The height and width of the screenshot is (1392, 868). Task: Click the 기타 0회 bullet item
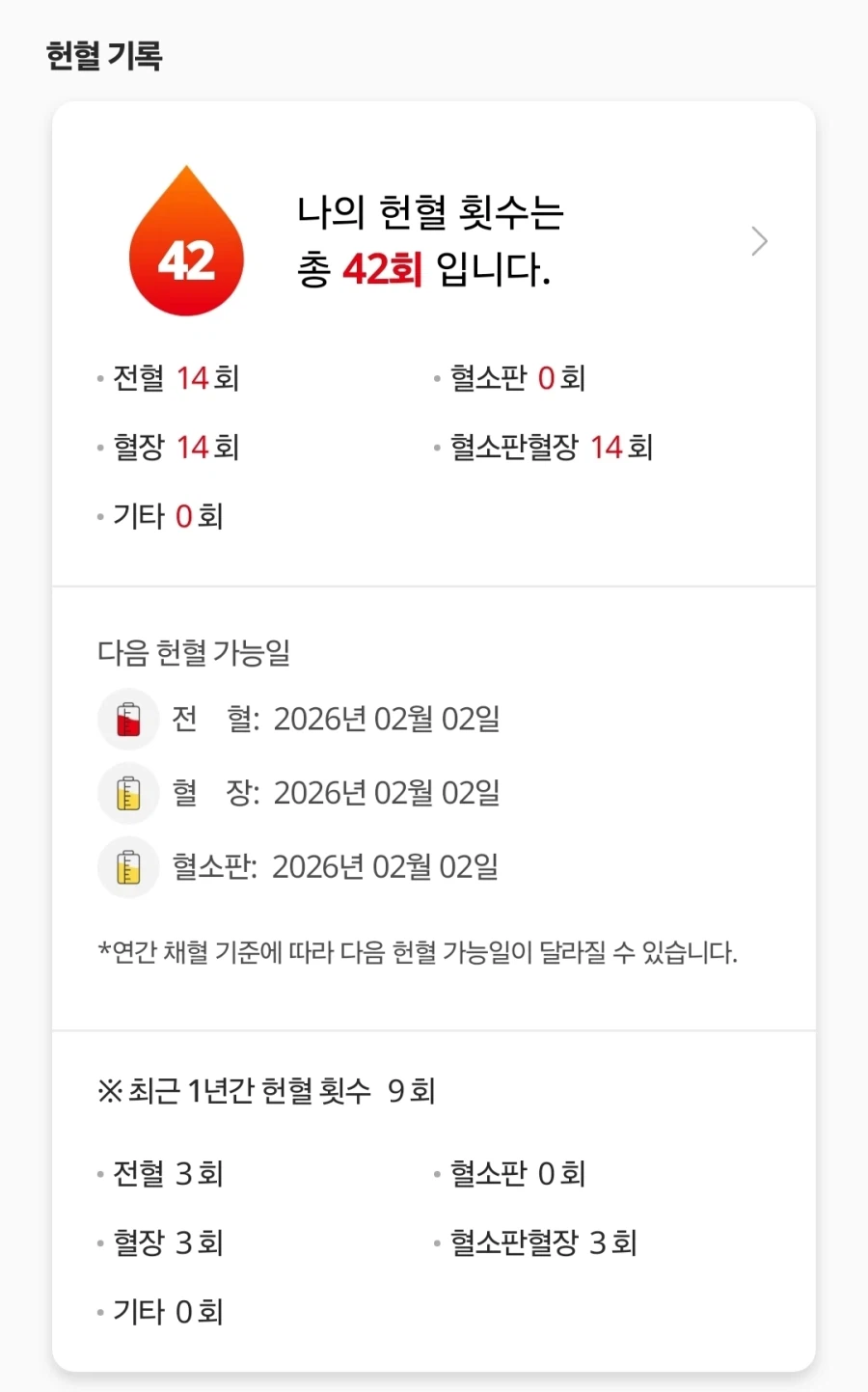coord(160,516)
